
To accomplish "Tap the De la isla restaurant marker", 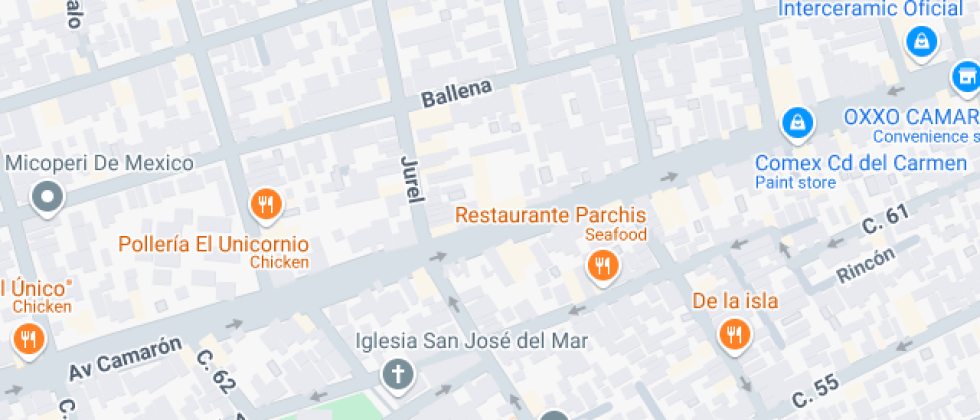I will (x=735, y=334).
